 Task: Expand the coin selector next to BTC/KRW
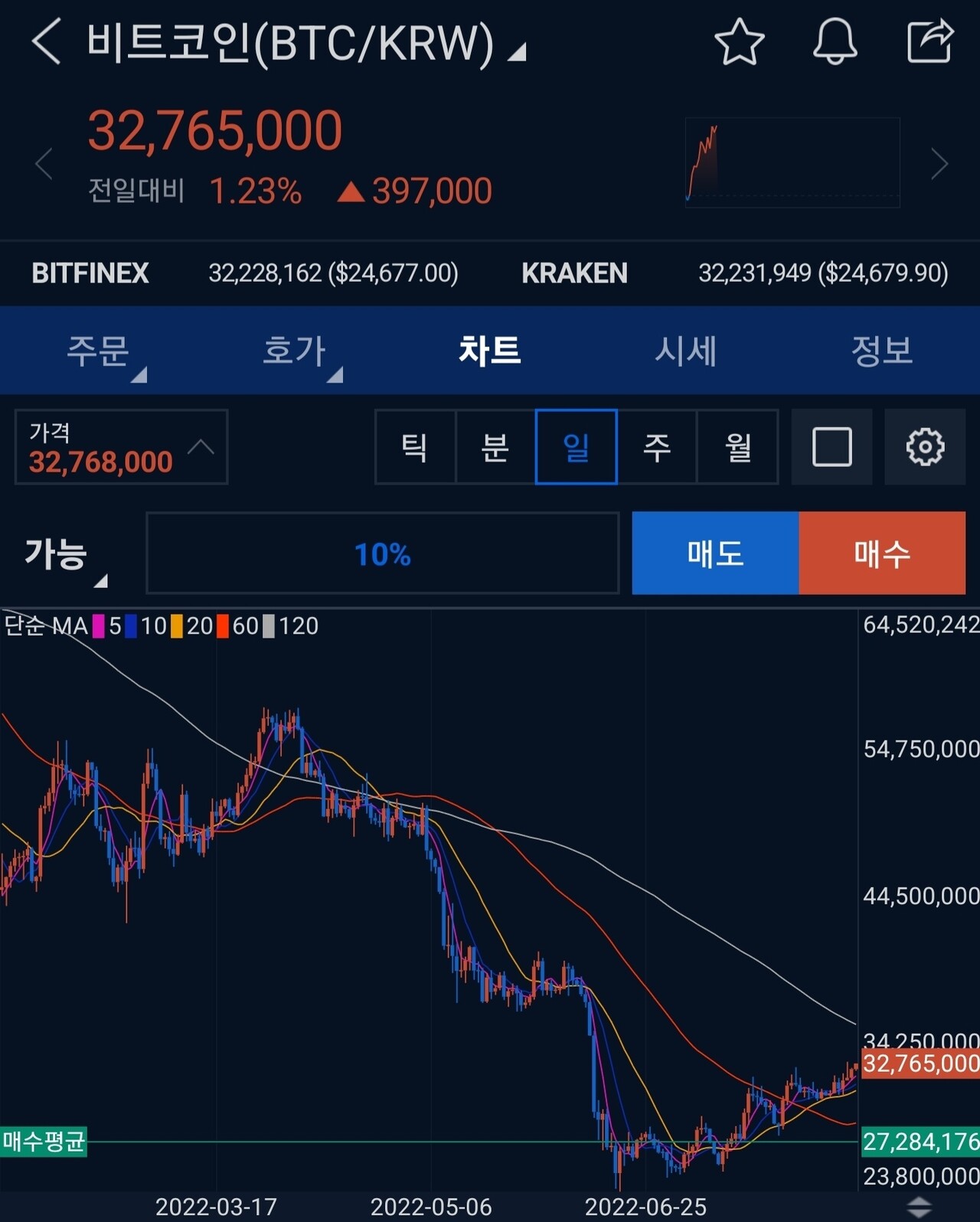pyautogui.click(x=518, y=52)
